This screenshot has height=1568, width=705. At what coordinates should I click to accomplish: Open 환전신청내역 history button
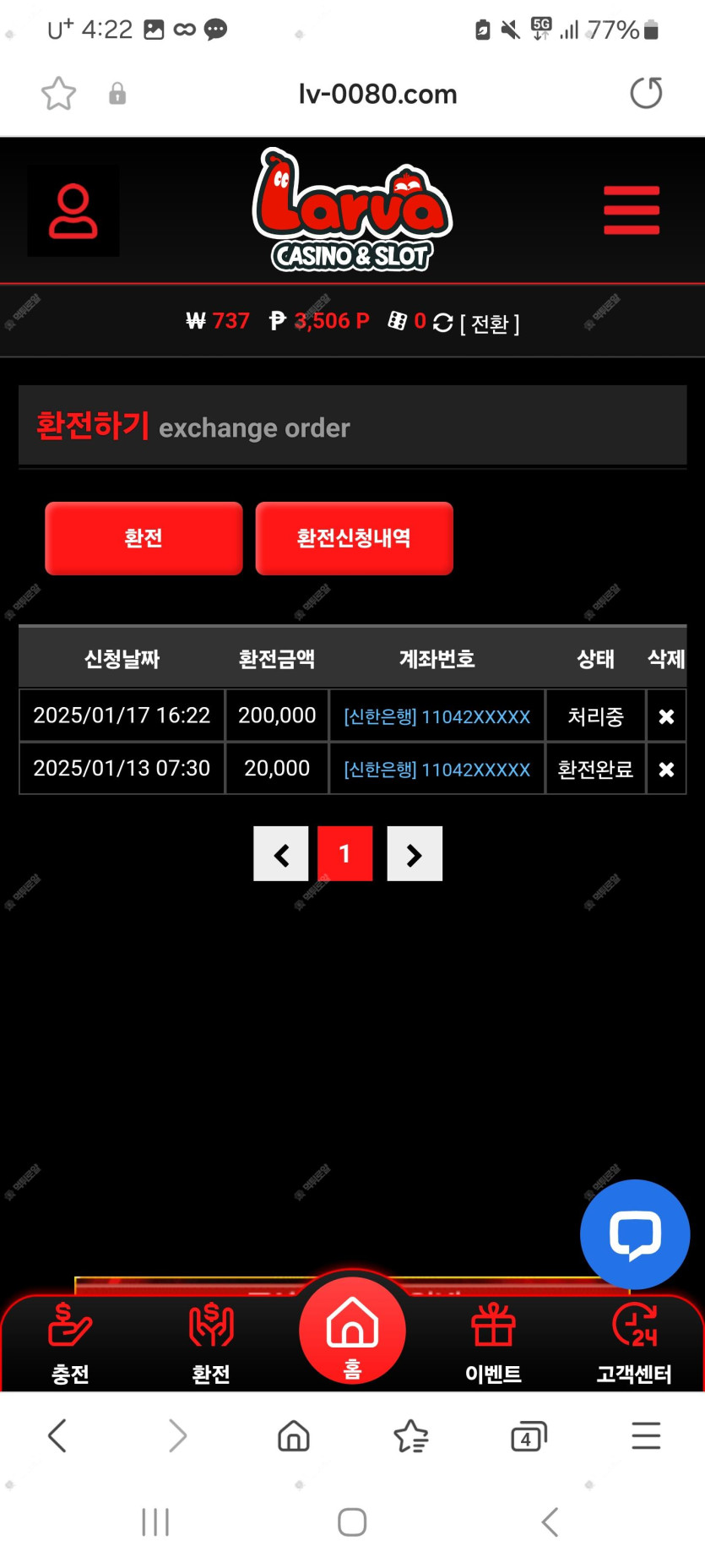354,538
